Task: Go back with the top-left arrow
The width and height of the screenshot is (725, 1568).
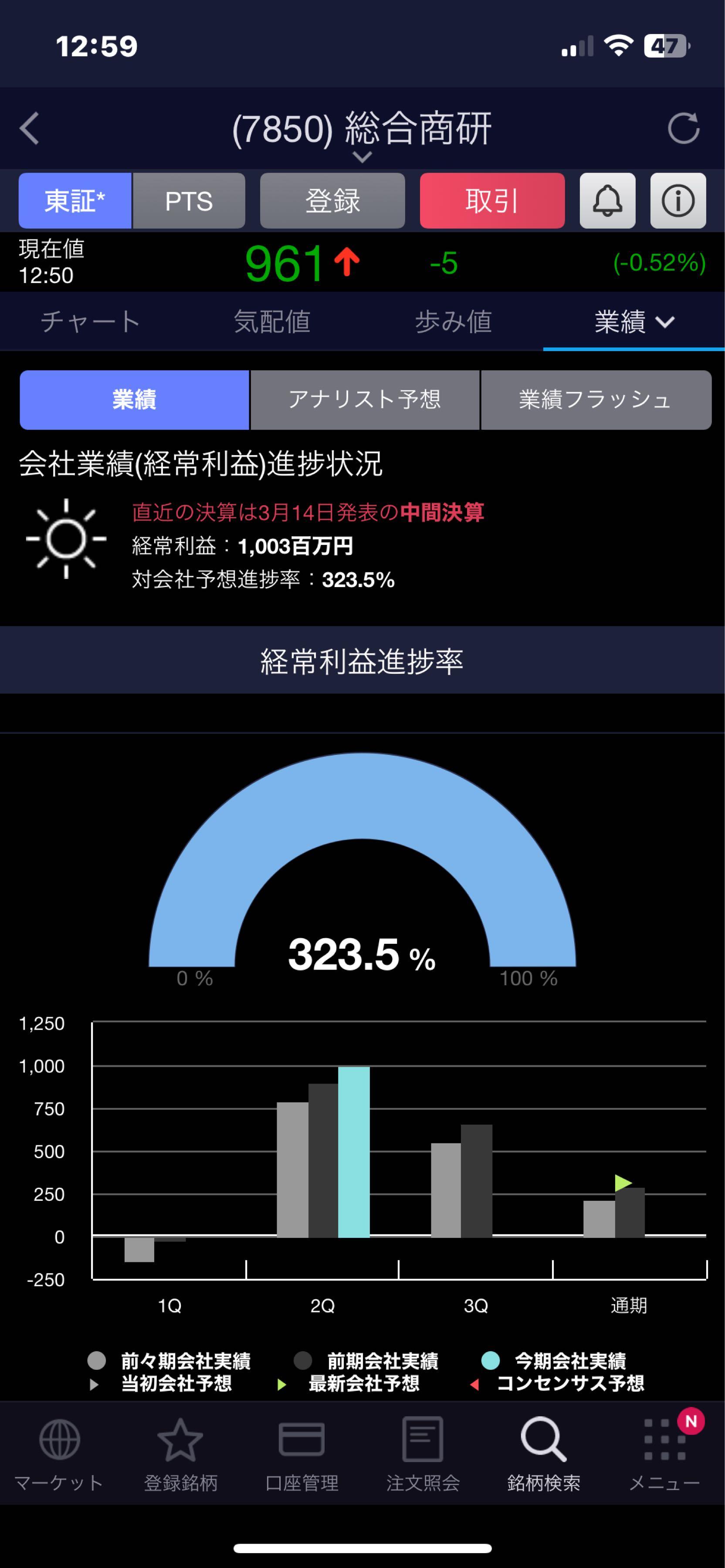Action: click(29, 128)
